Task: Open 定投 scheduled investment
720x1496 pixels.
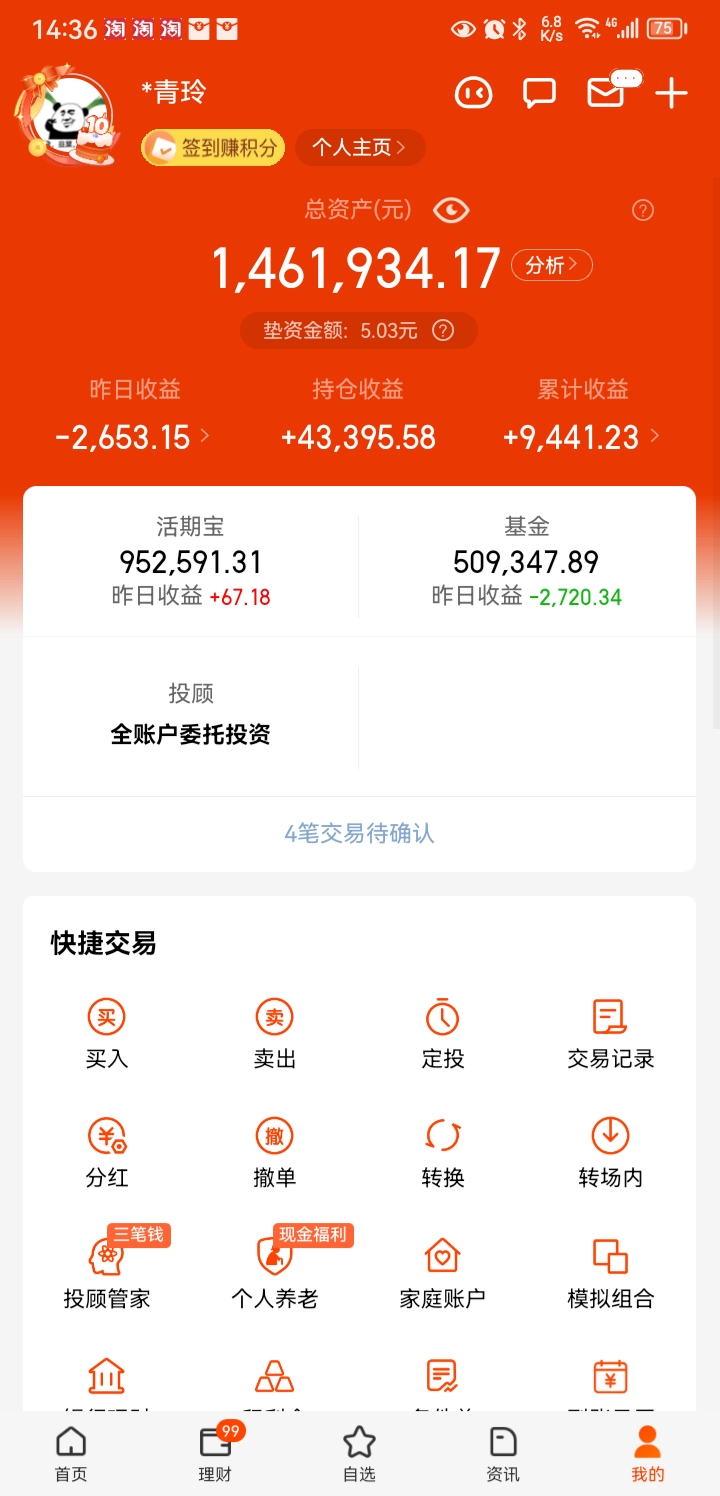Action: coord(443,1034)
